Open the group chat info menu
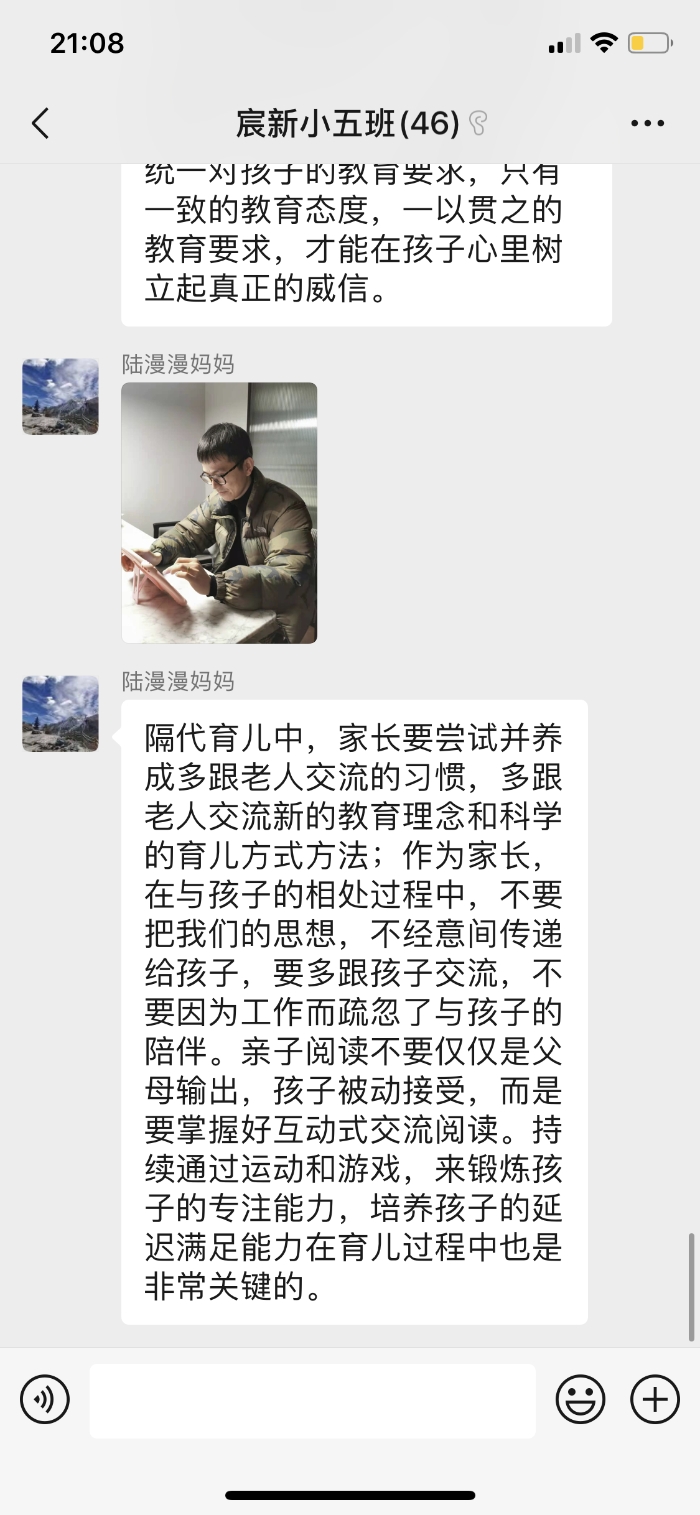Viewport: 700px width, 1515px height. 648,124
